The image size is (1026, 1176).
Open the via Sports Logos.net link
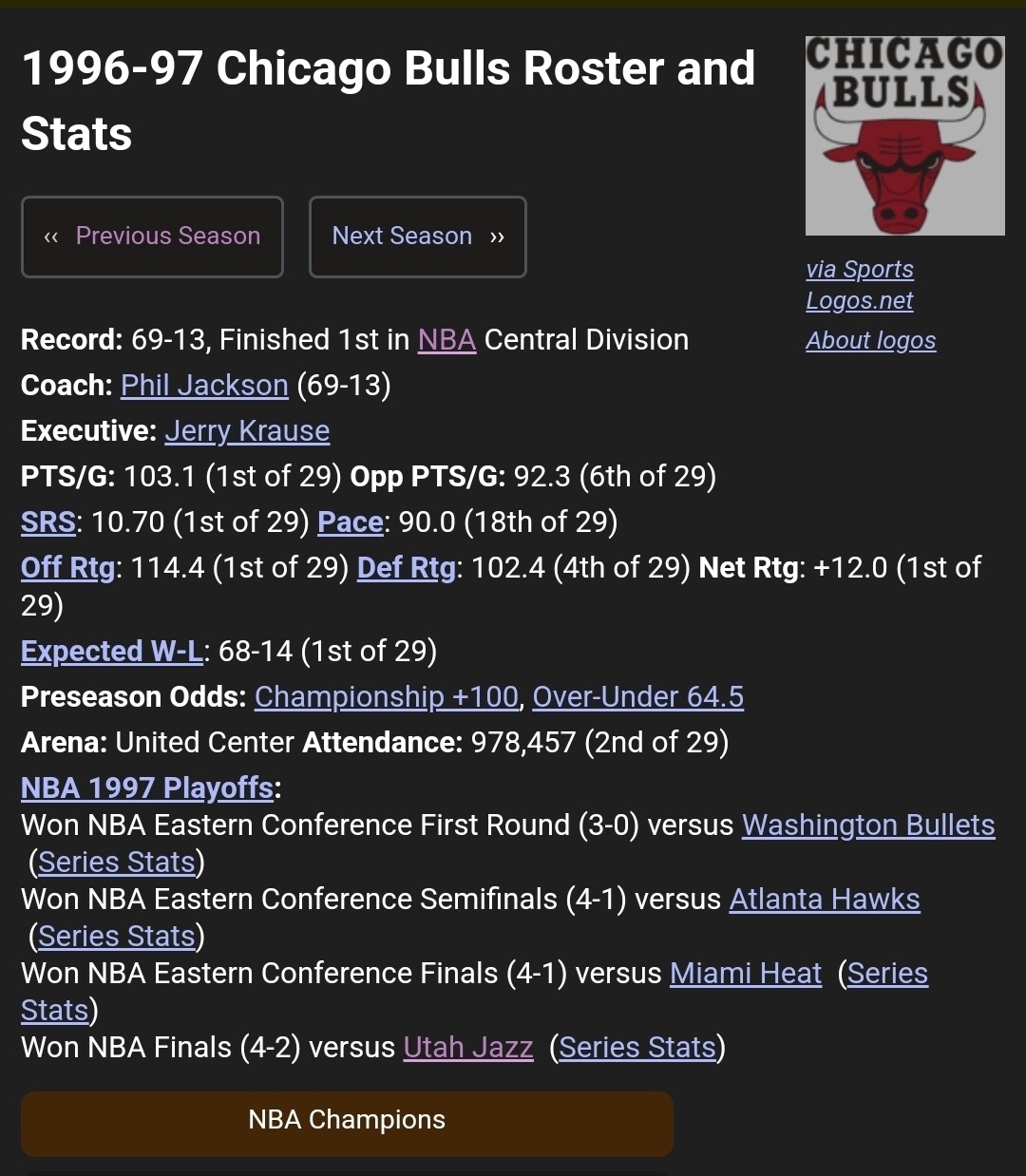point(860,284)
